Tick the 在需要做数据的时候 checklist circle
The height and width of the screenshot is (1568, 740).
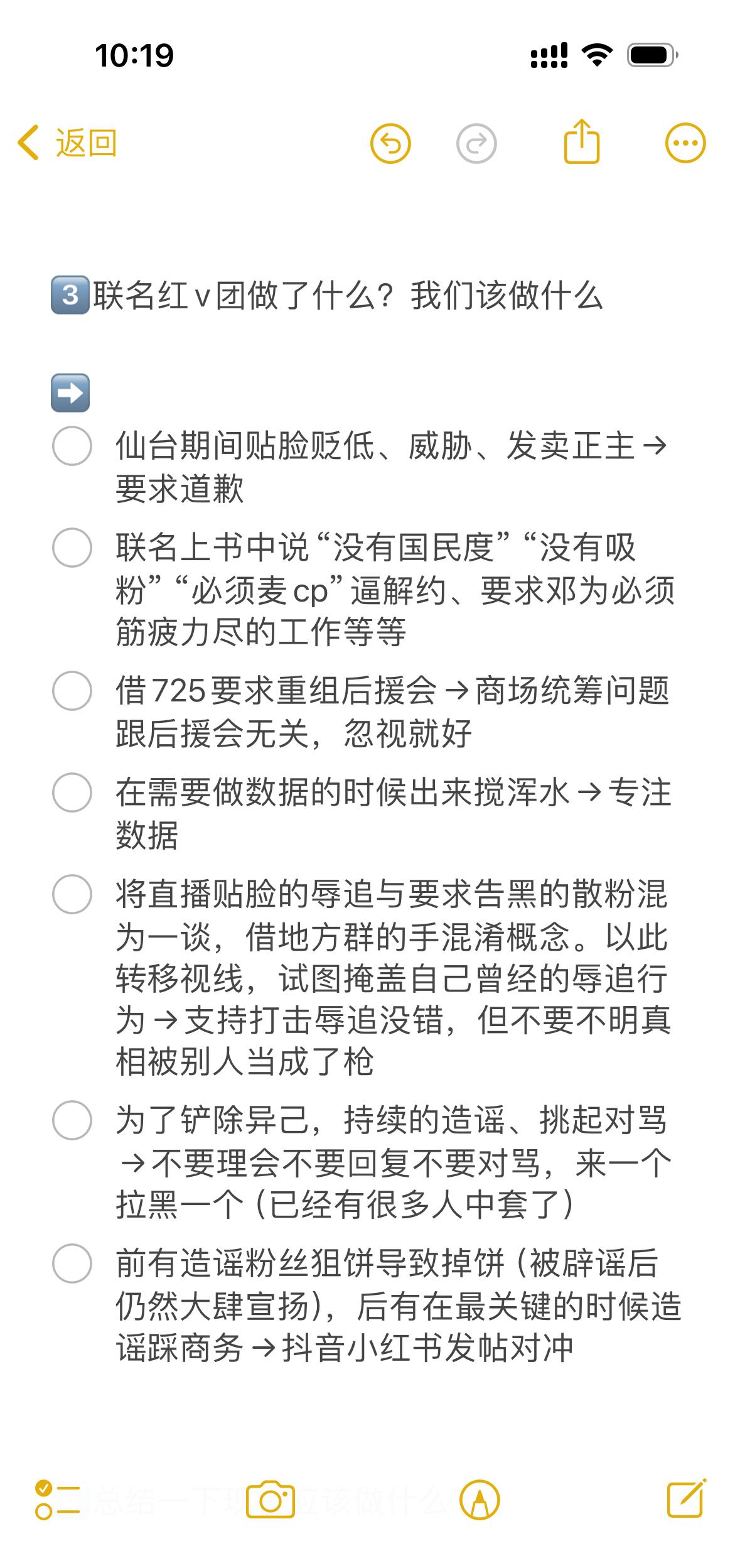(72, 792)
